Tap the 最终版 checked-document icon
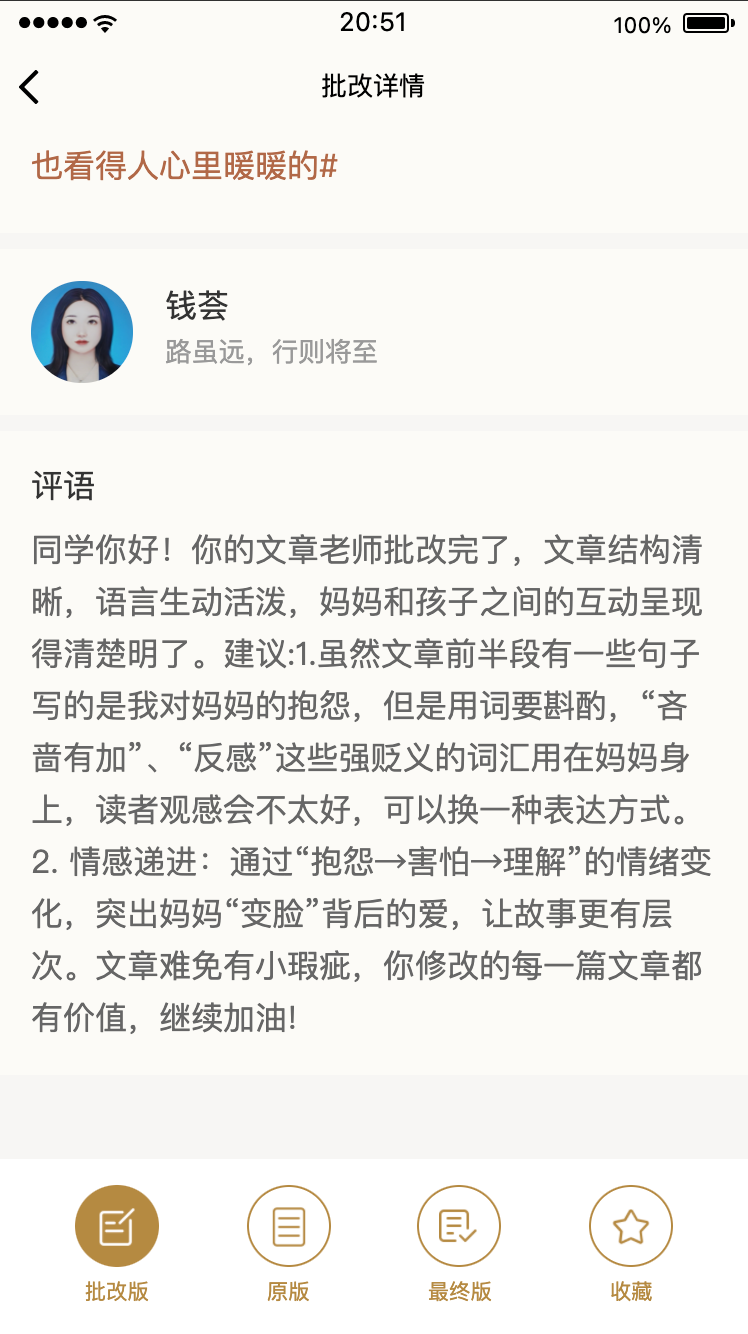 pos(459,1224)
